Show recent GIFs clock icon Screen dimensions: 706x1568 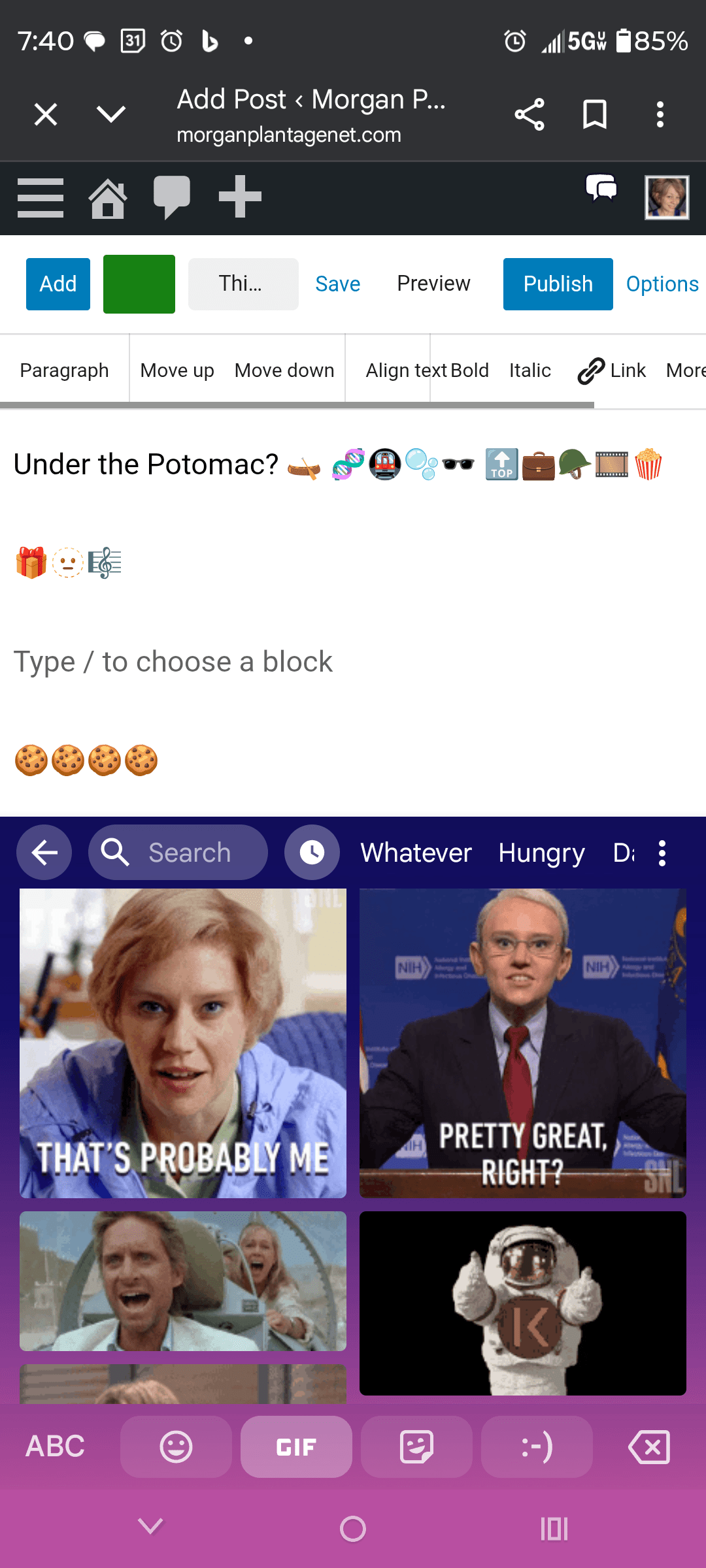(x=312, y=853)
